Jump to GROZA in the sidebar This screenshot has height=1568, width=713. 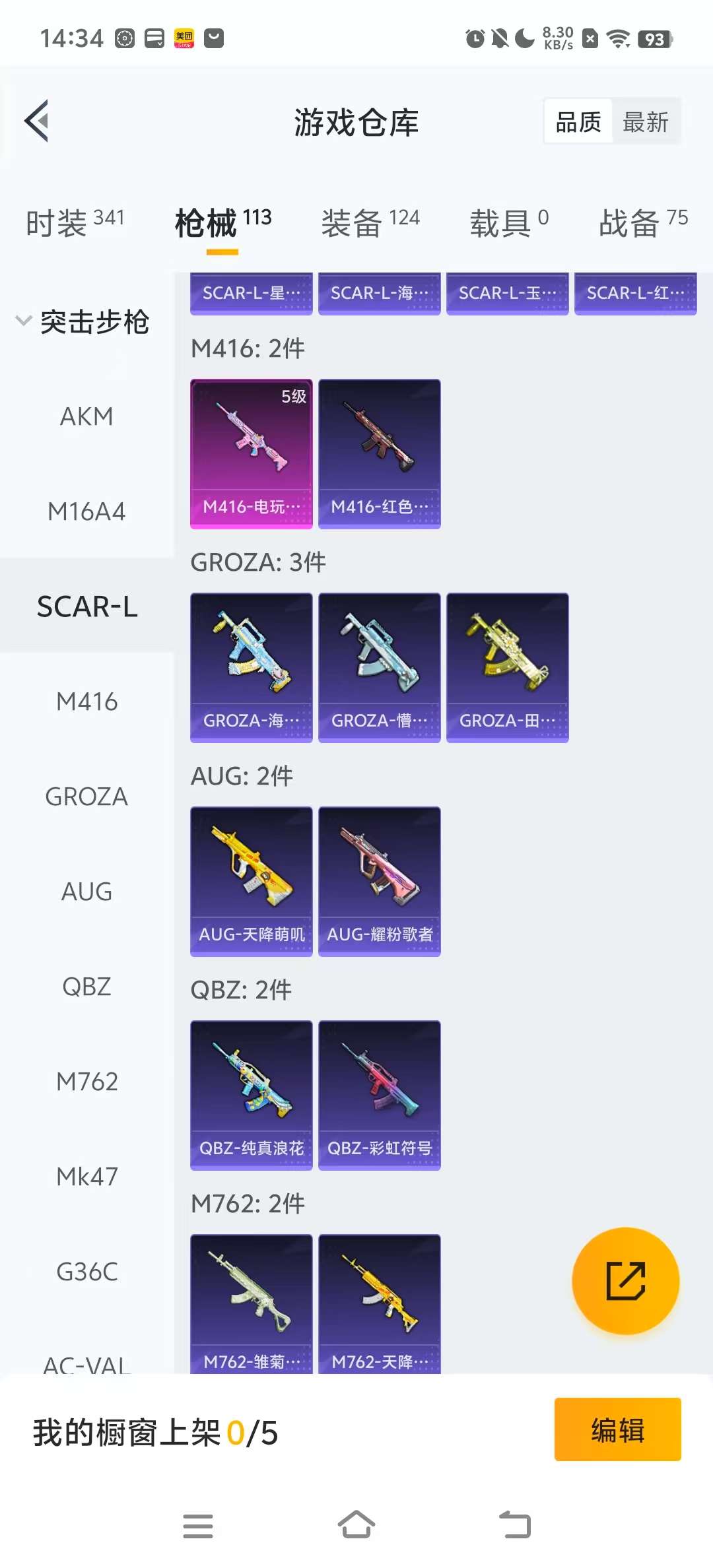(x=86, y=797)
